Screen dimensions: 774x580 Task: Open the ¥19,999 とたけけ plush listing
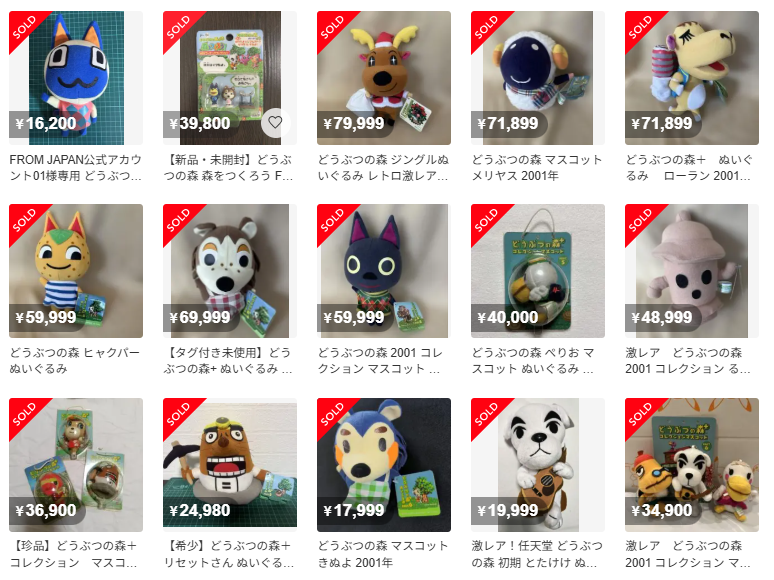pos(538,464)
